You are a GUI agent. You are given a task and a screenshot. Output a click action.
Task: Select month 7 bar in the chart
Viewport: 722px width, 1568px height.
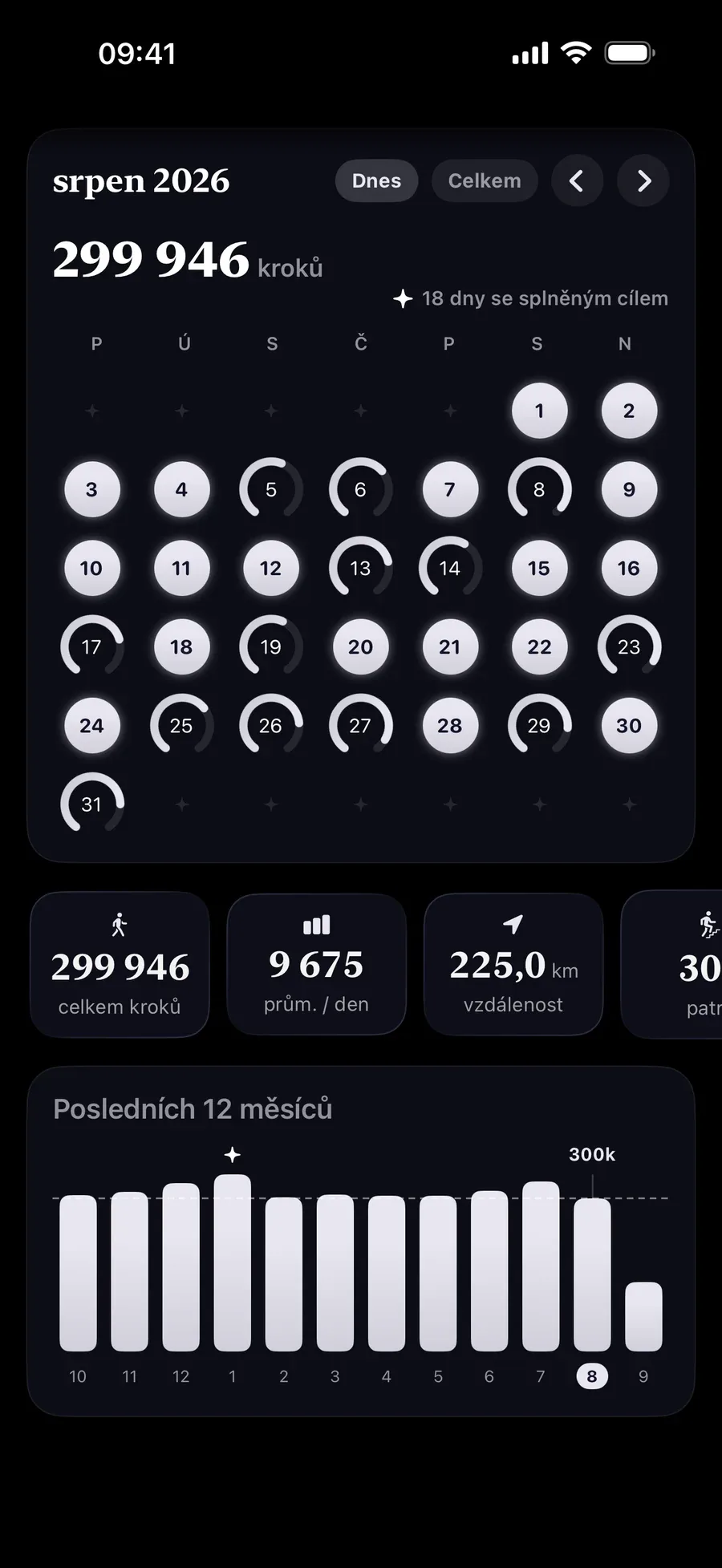click(541, 1266)
